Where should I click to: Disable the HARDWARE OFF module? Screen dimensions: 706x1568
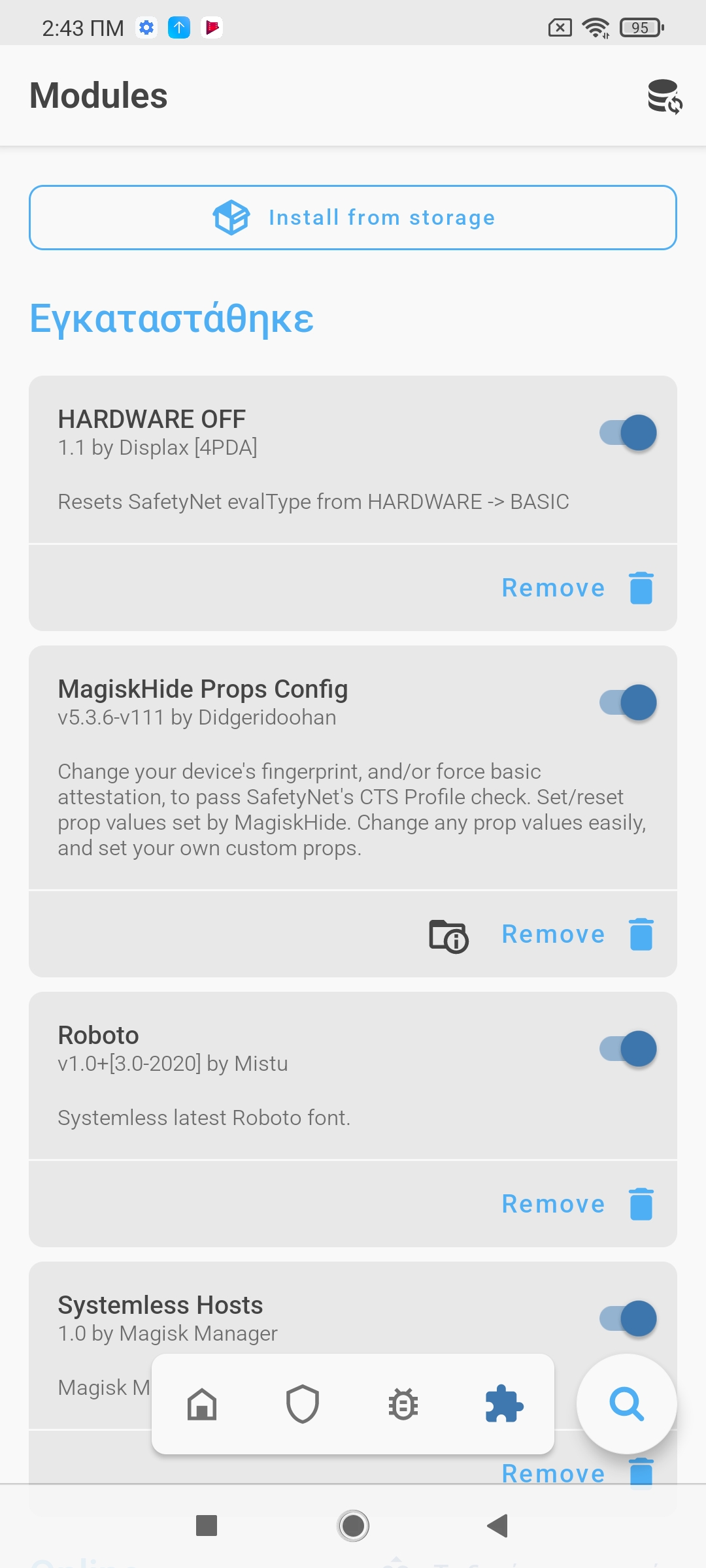[628, 433]
